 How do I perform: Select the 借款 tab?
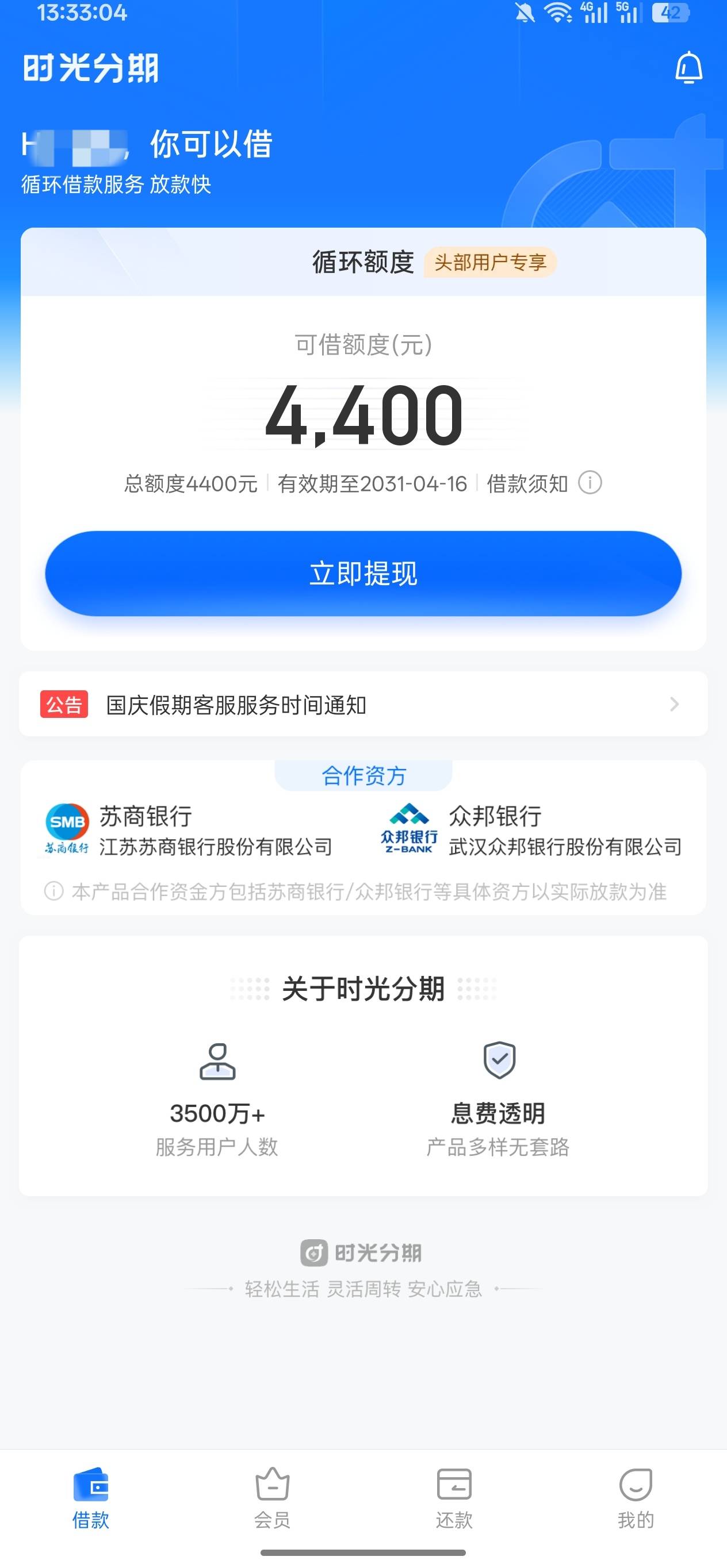91,1498
